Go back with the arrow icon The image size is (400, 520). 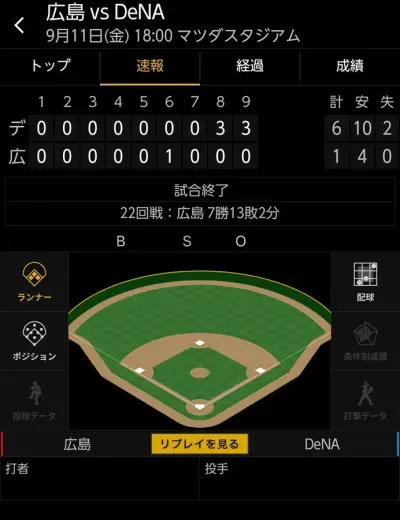pos(19,25)
